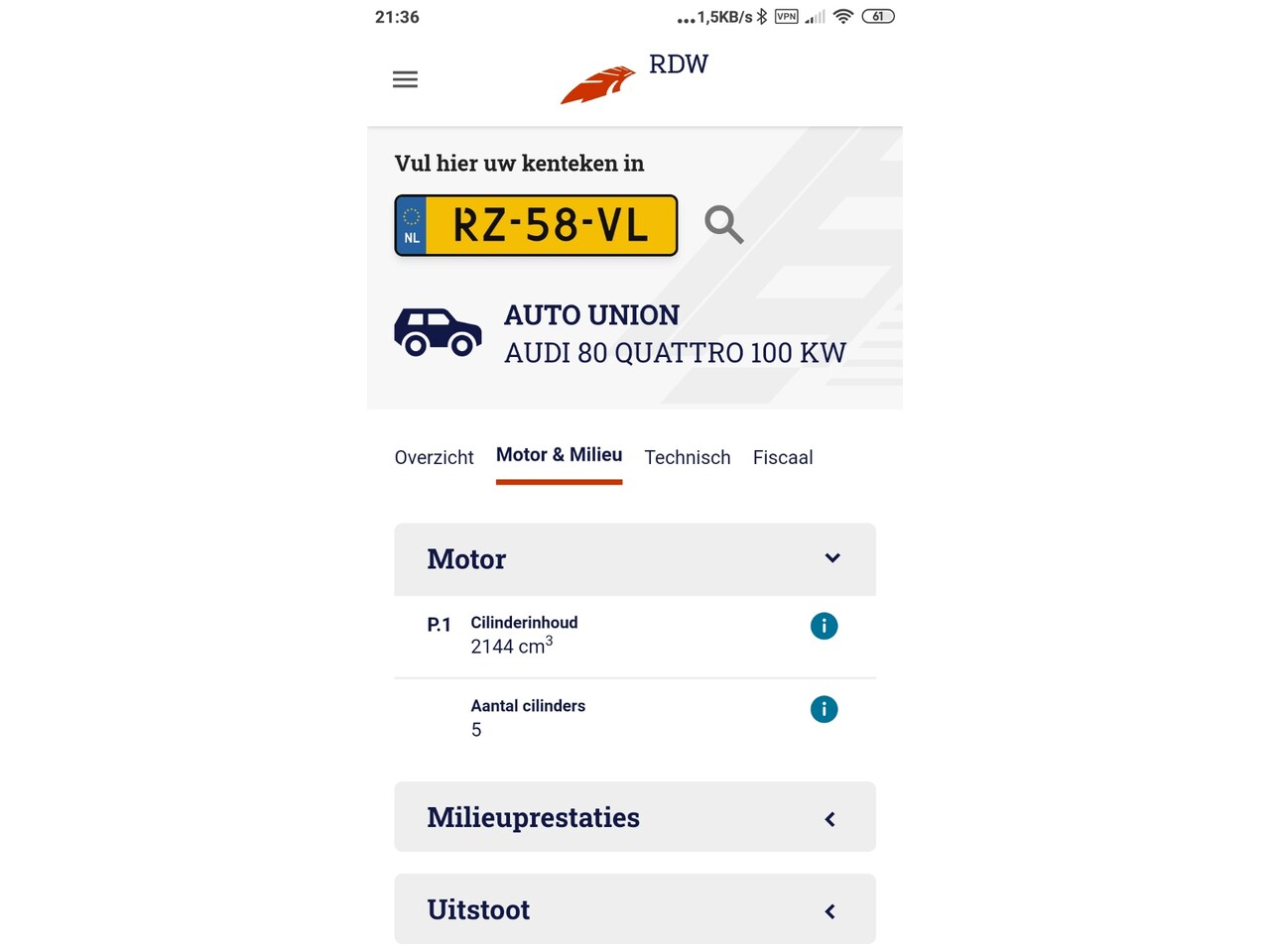The width and height of the screenshot is (1270, 952).
Task: Show info about Cilinderinhoud
Action: [824, 626]
